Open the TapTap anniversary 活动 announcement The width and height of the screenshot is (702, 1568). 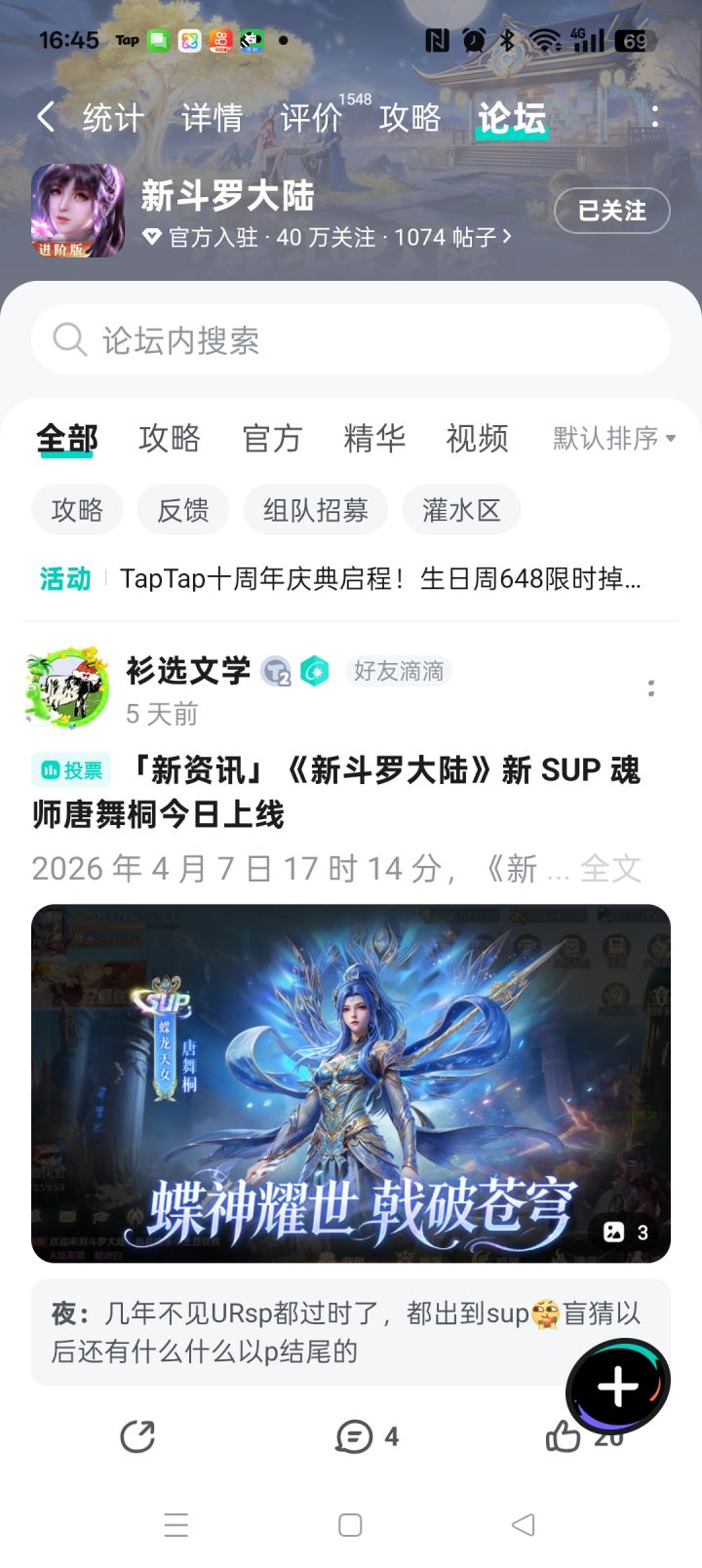351,578
